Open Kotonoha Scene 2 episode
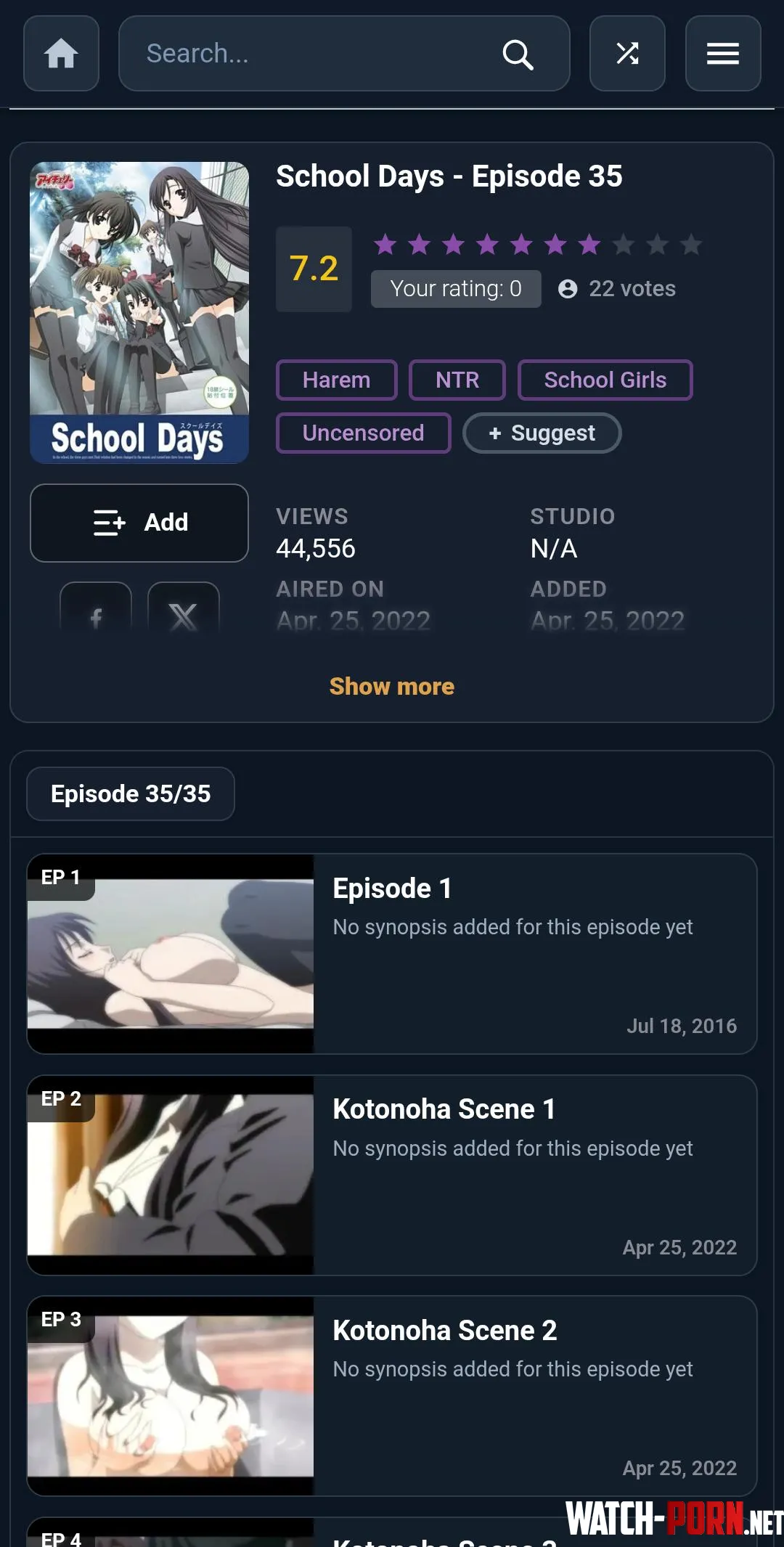784x1547 pixels. pos(392,1396)
